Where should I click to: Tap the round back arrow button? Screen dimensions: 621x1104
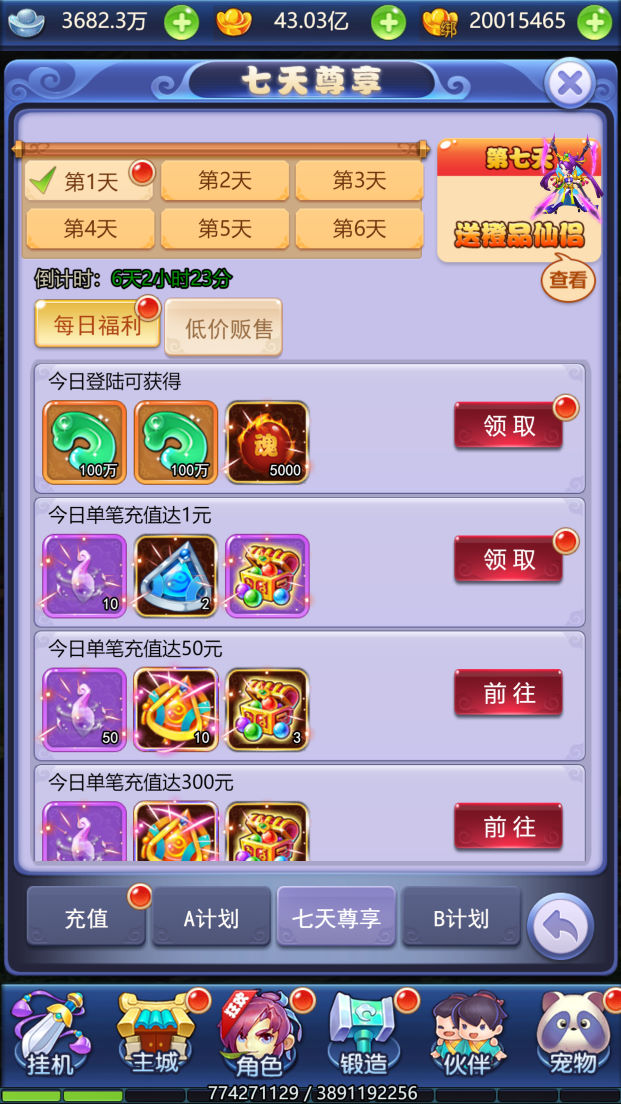560,926
